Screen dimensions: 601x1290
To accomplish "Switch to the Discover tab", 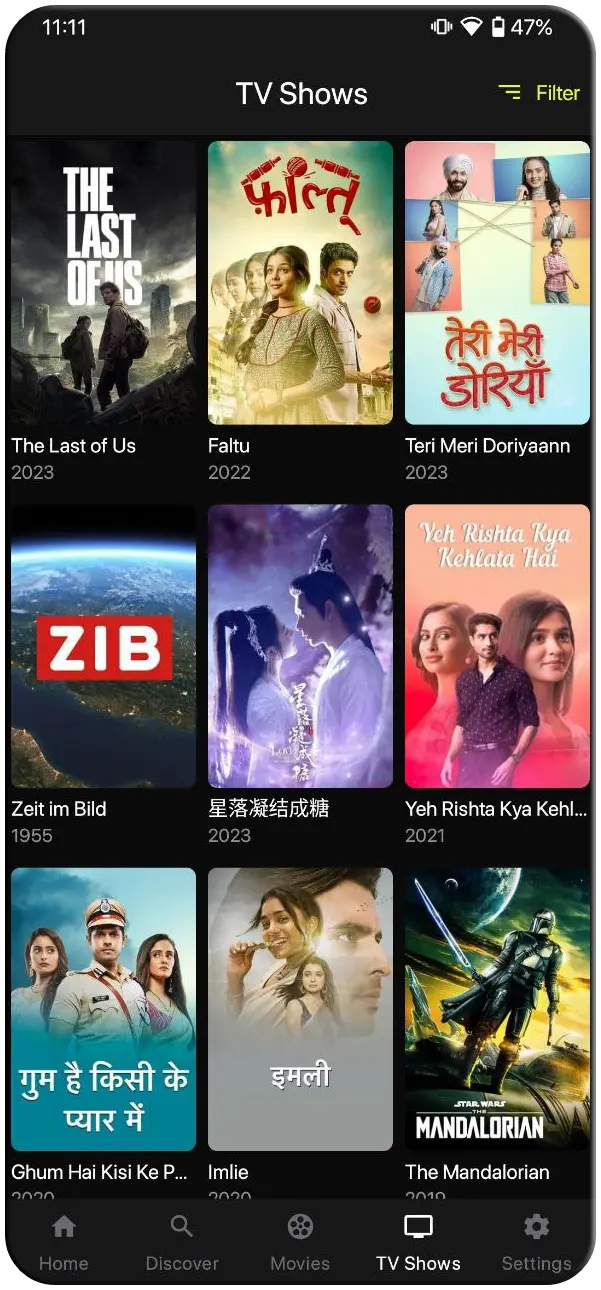I will [182, 1243].
